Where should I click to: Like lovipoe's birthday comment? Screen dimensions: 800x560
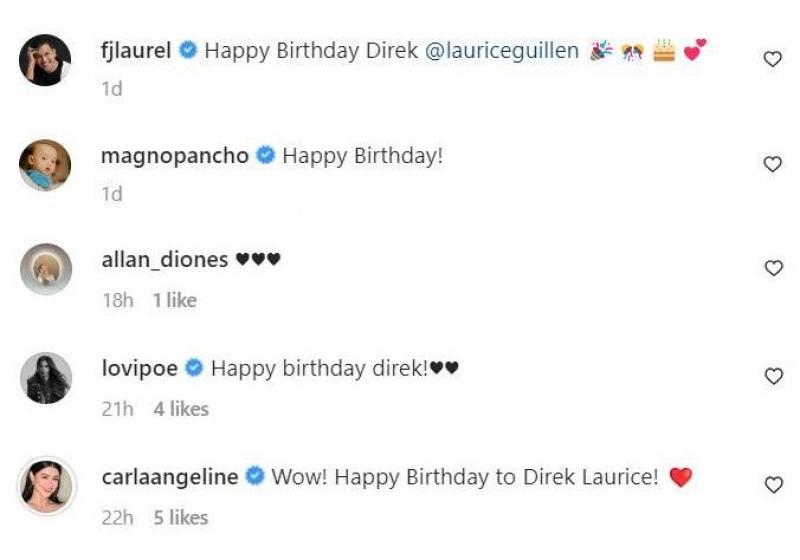[x=772, y=377]
